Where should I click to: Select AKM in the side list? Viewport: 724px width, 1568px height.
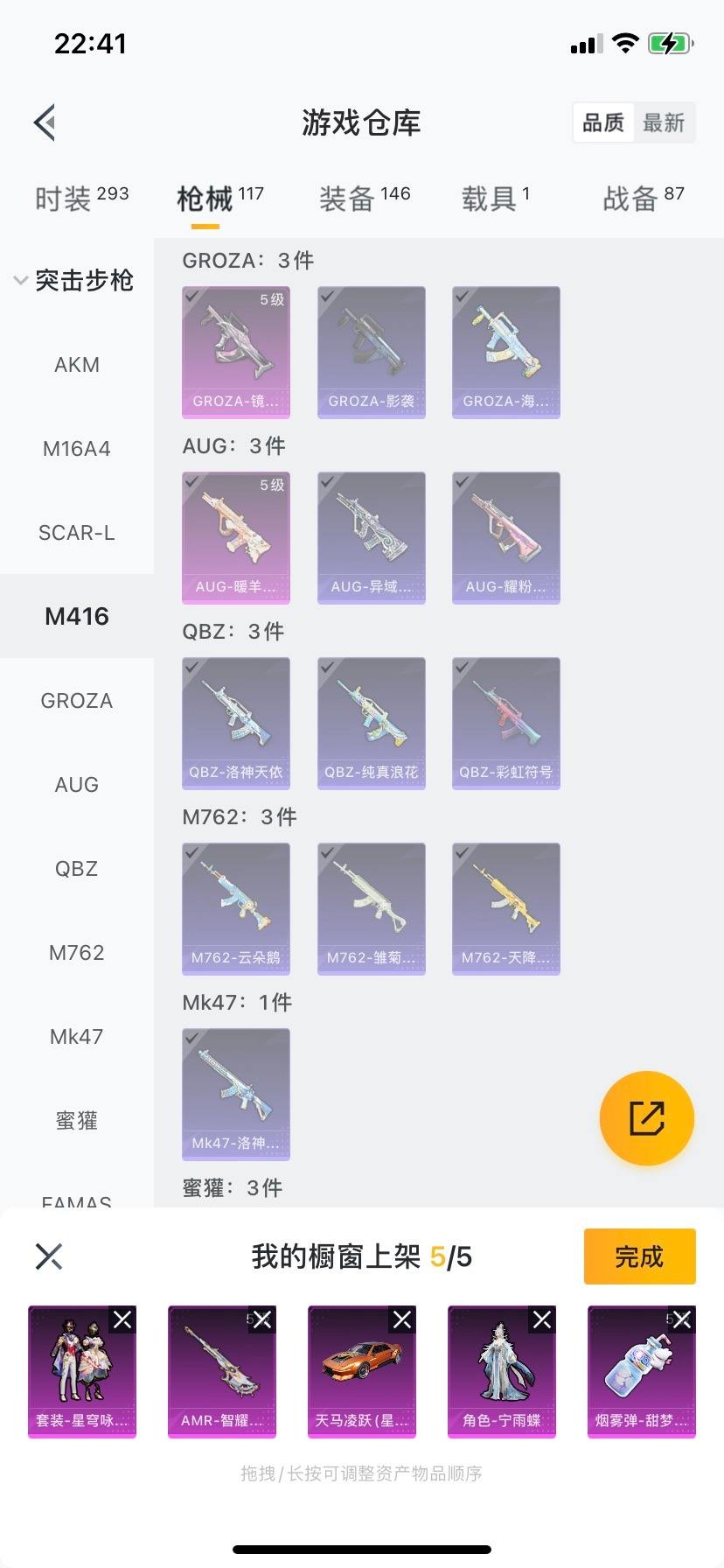coord(77,365)
